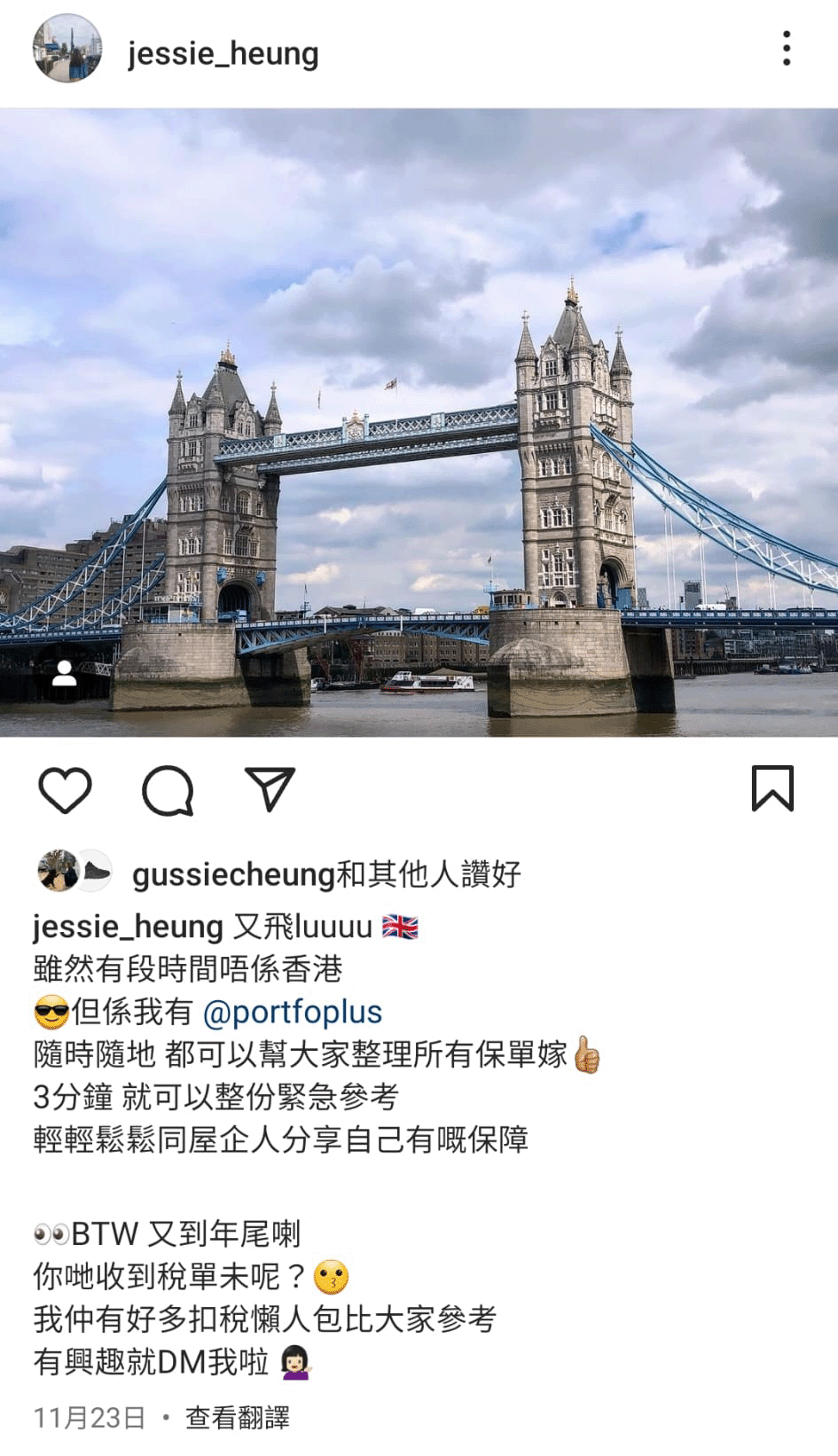View gussiecheung and others who liked

(325, 874)
